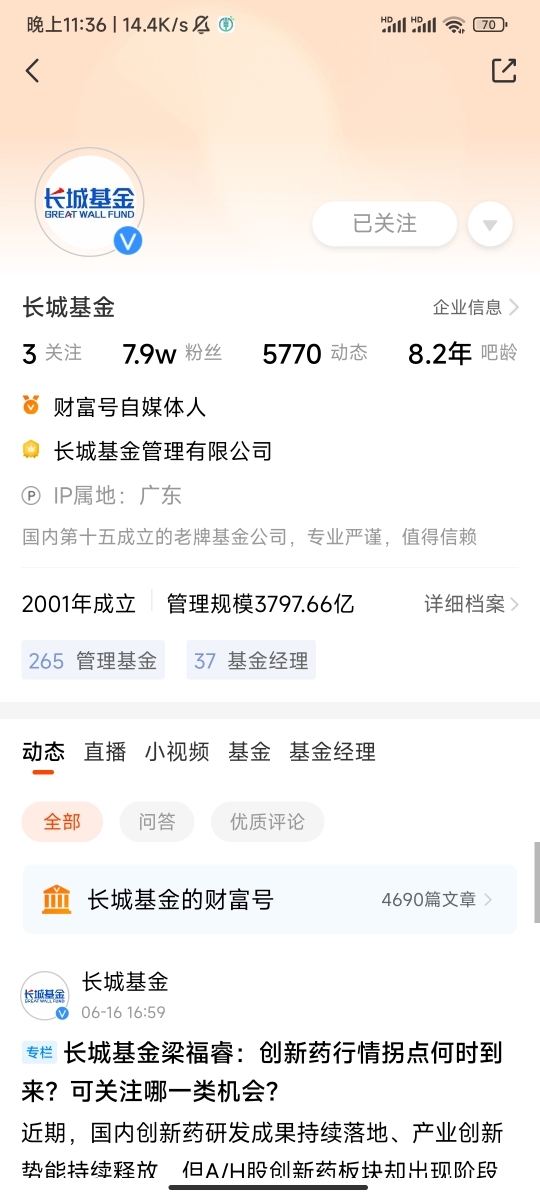540x1200 pixels.
Task: View the 7.9w 粉丝 followers list
Action: tap(172, 353)
